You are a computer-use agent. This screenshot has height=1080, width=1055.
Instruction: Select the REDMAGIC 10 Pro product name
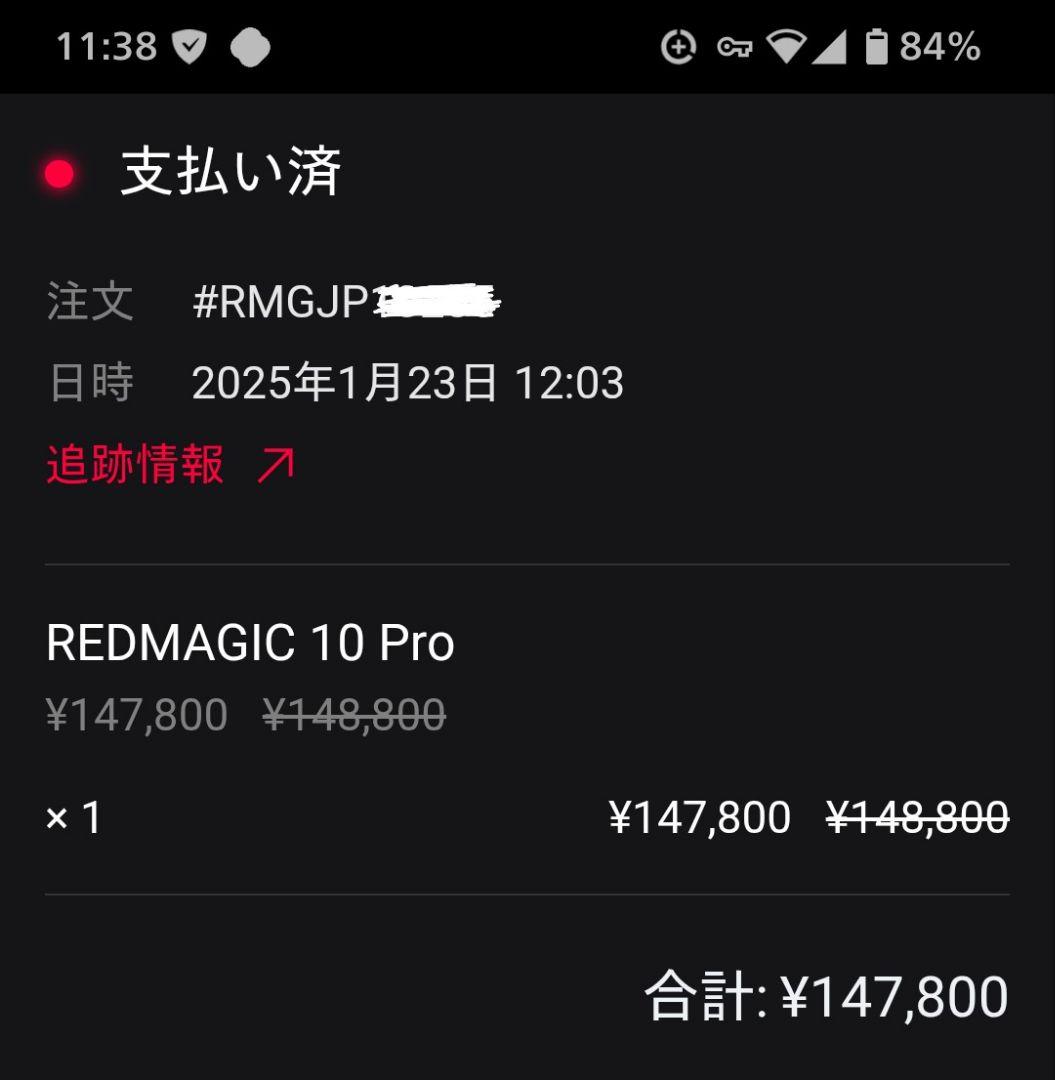(249, 643)
